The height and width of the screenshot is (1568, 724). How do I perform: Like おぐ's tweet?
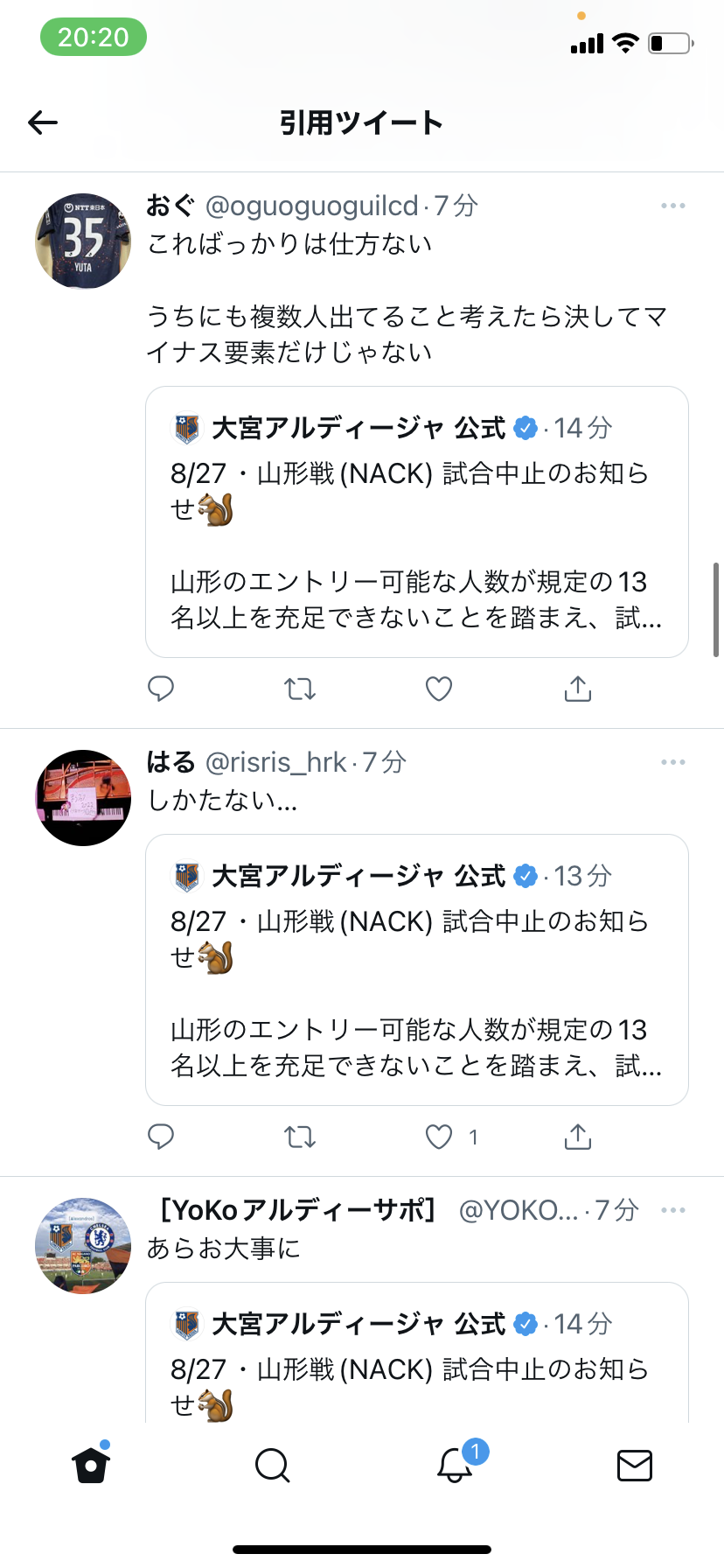[439, 689]
